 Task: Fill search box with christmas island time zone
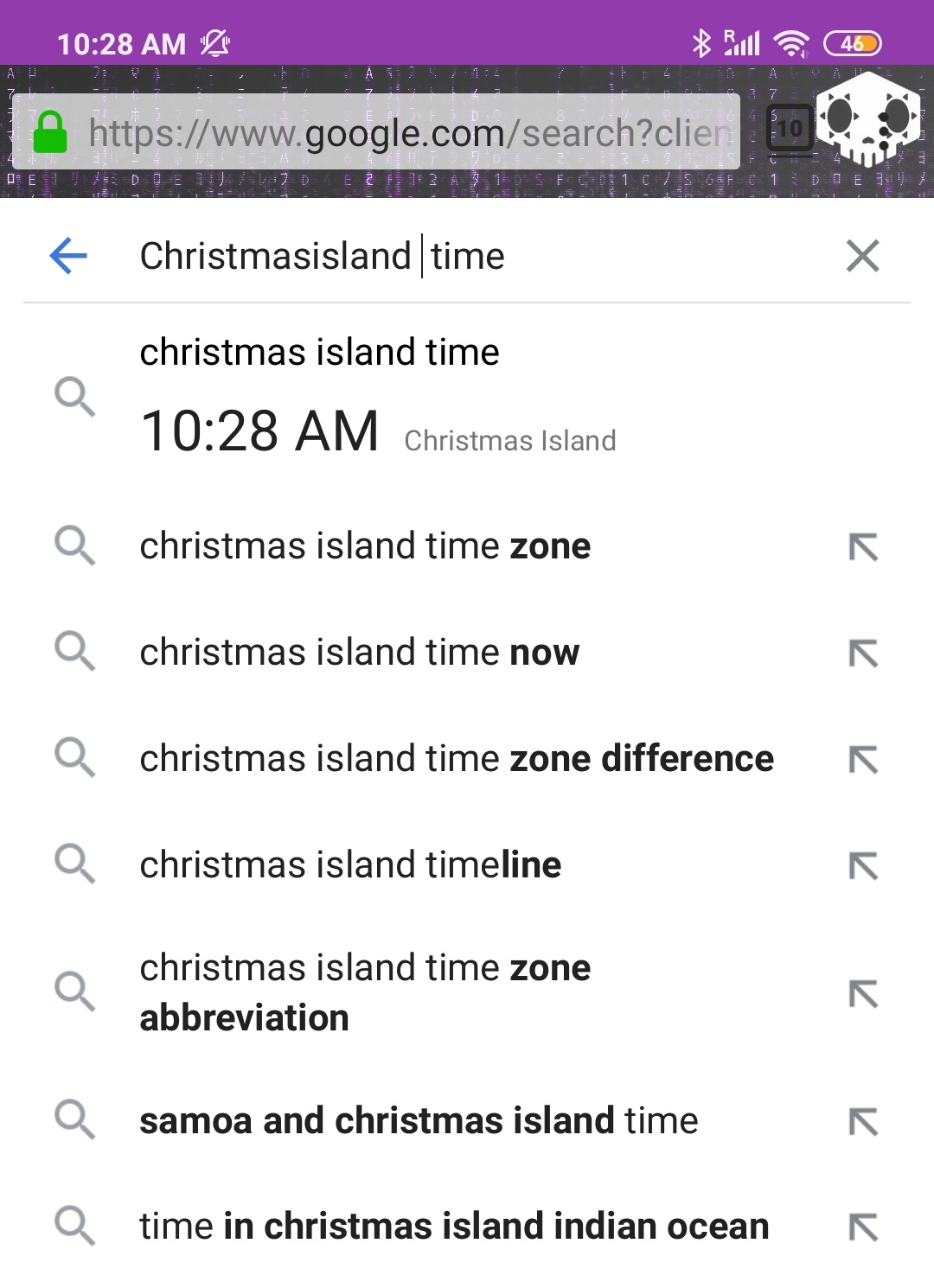point(863,547)
